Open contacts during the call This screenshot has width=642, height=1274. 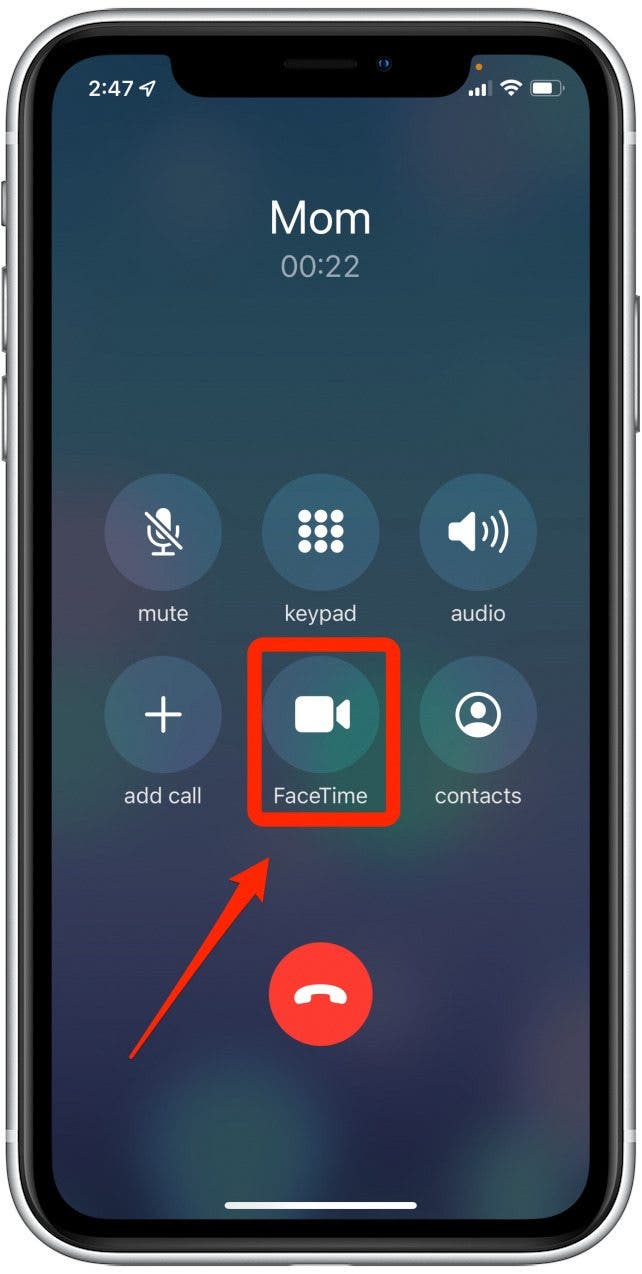click(478, 715)
